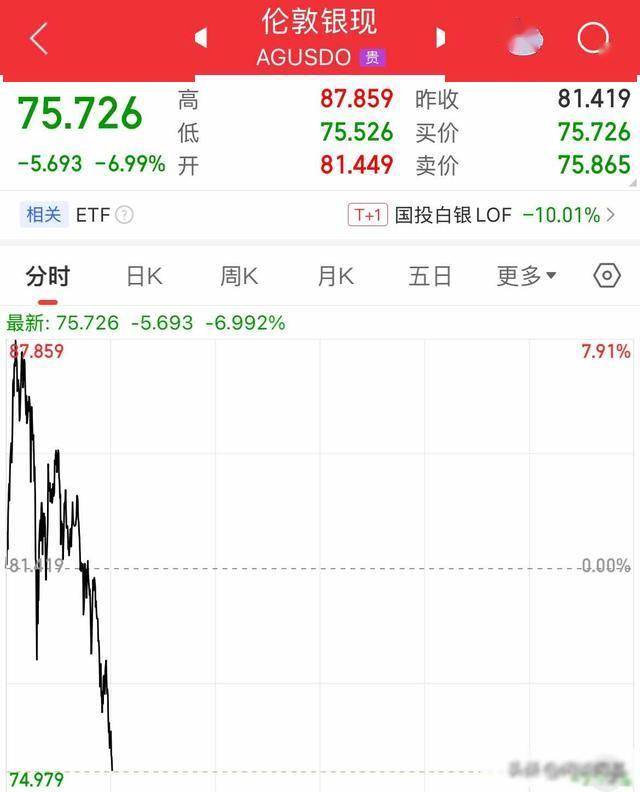Viewport: 640px width, 792px height.
Task: Switch to the 日K chart
Action: (x=144, y=276)
